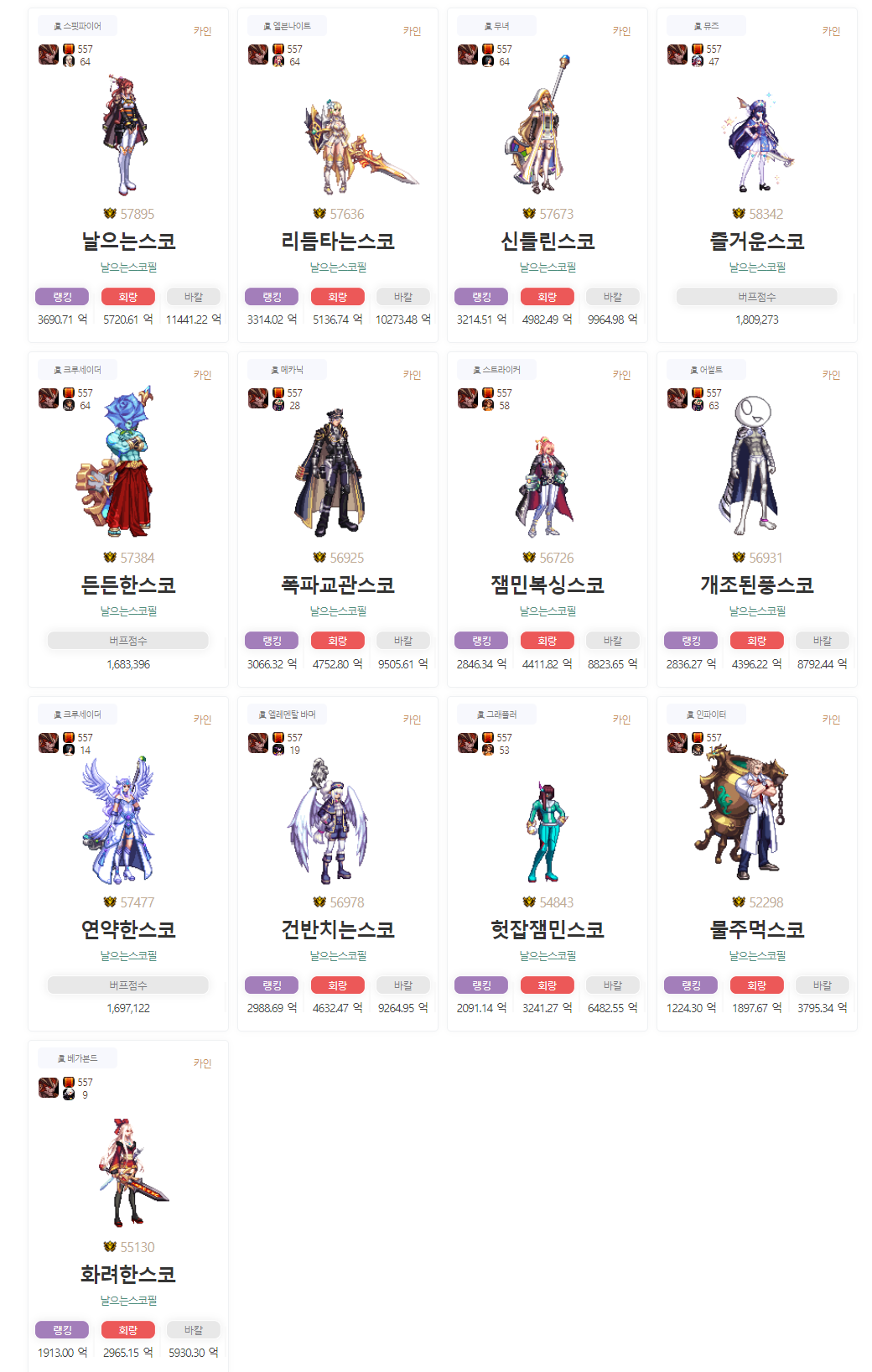Select the 즐거운스코 Muse character card
The width and height of the screenshot is (872, 1372).
point(757,242)
